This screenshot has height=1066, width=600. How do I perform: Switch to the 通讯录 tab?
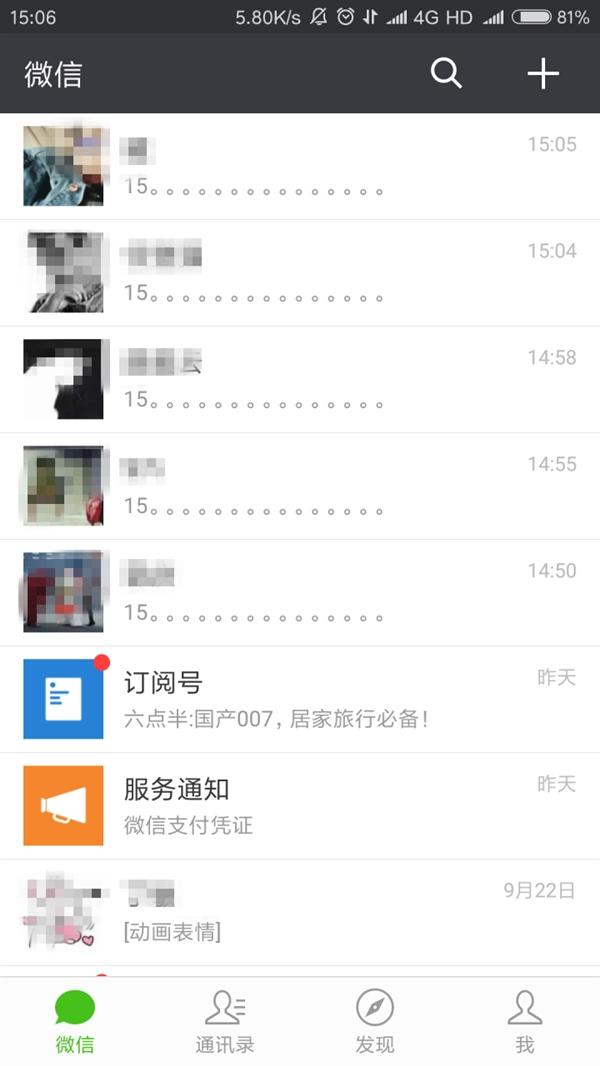(225, 1022)
